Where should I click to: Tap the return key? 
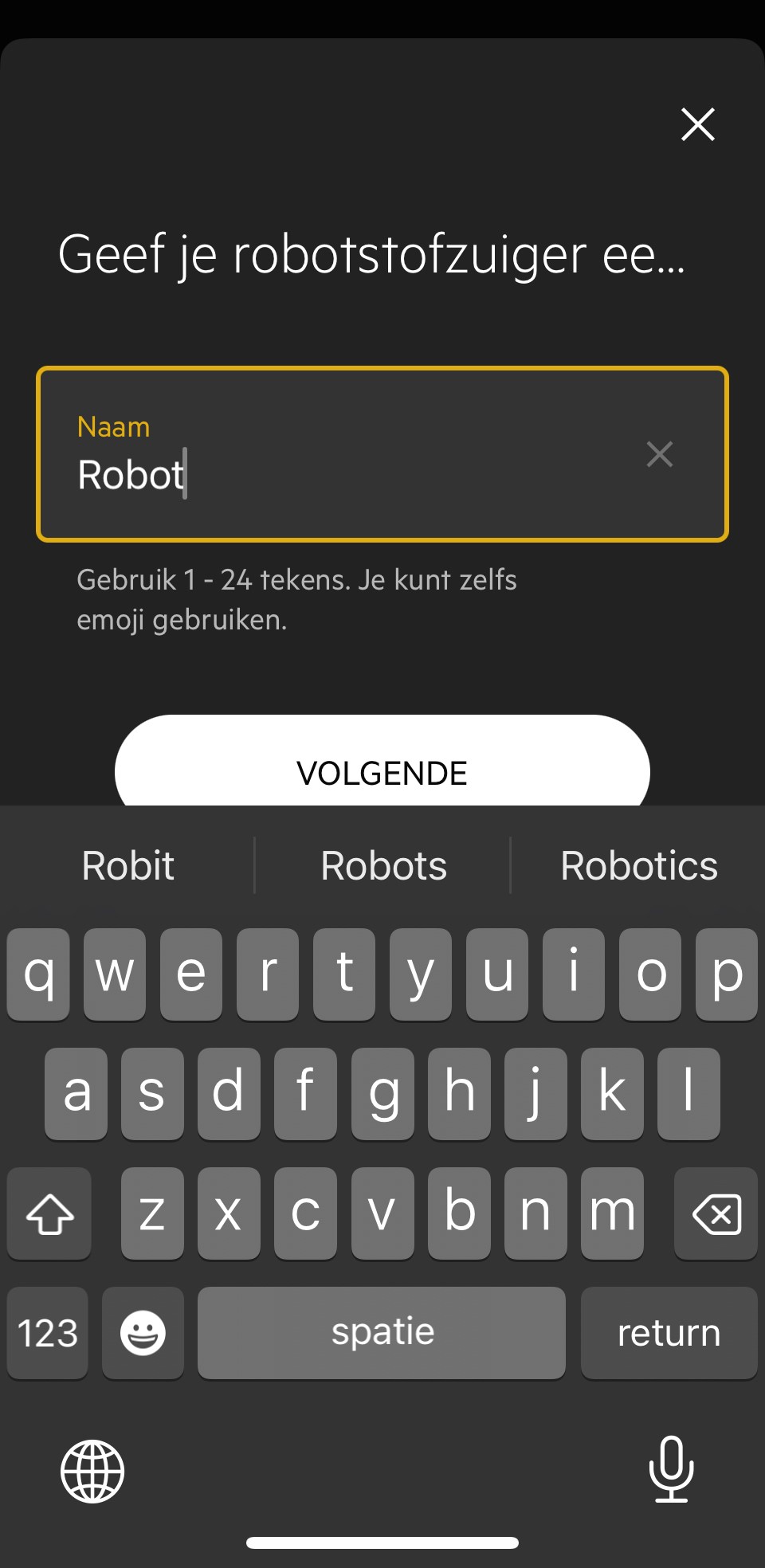[x=669, y=1333]
